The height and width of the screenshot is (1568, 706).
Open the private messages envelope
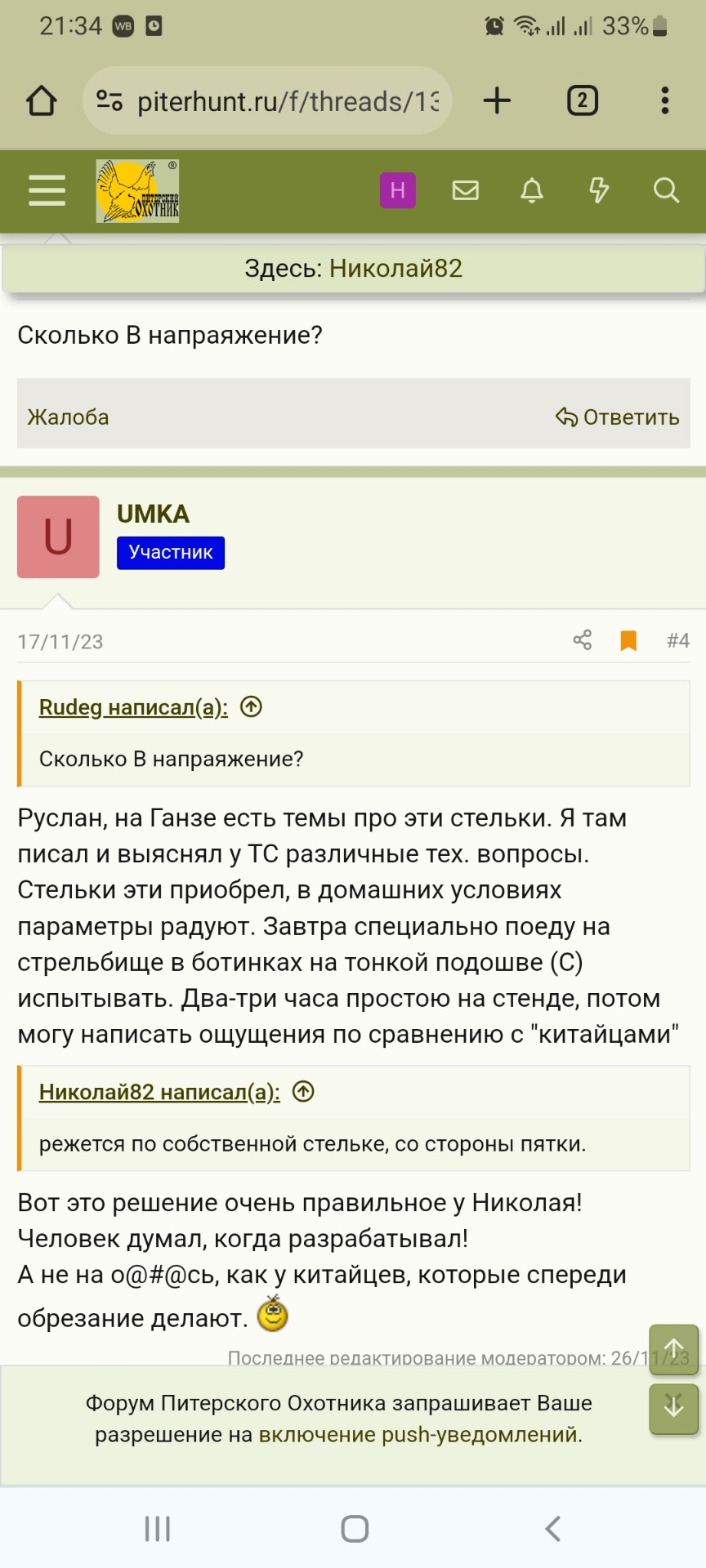pos(465,190)
